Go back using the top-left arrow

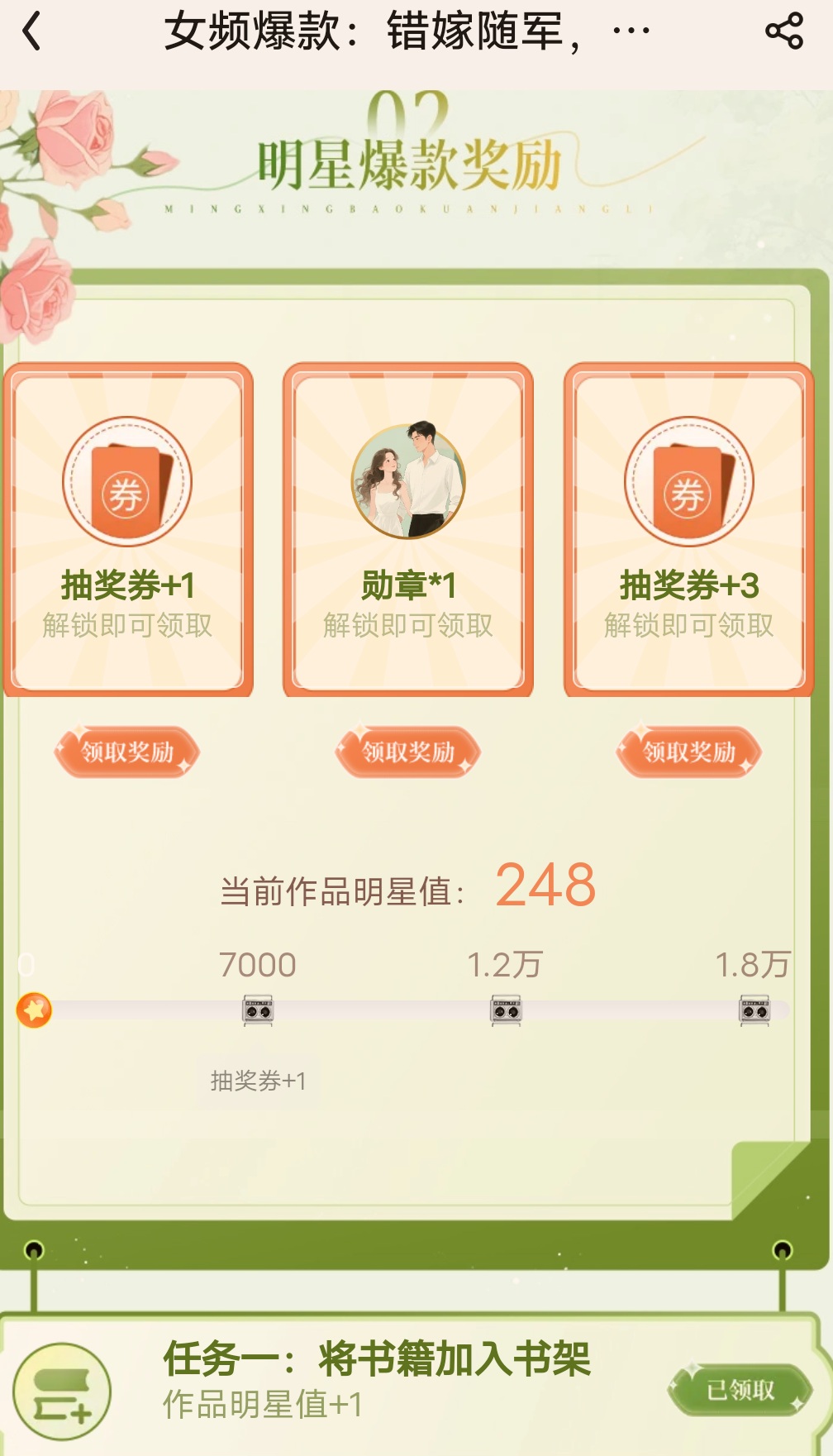(x=31, y=32)
